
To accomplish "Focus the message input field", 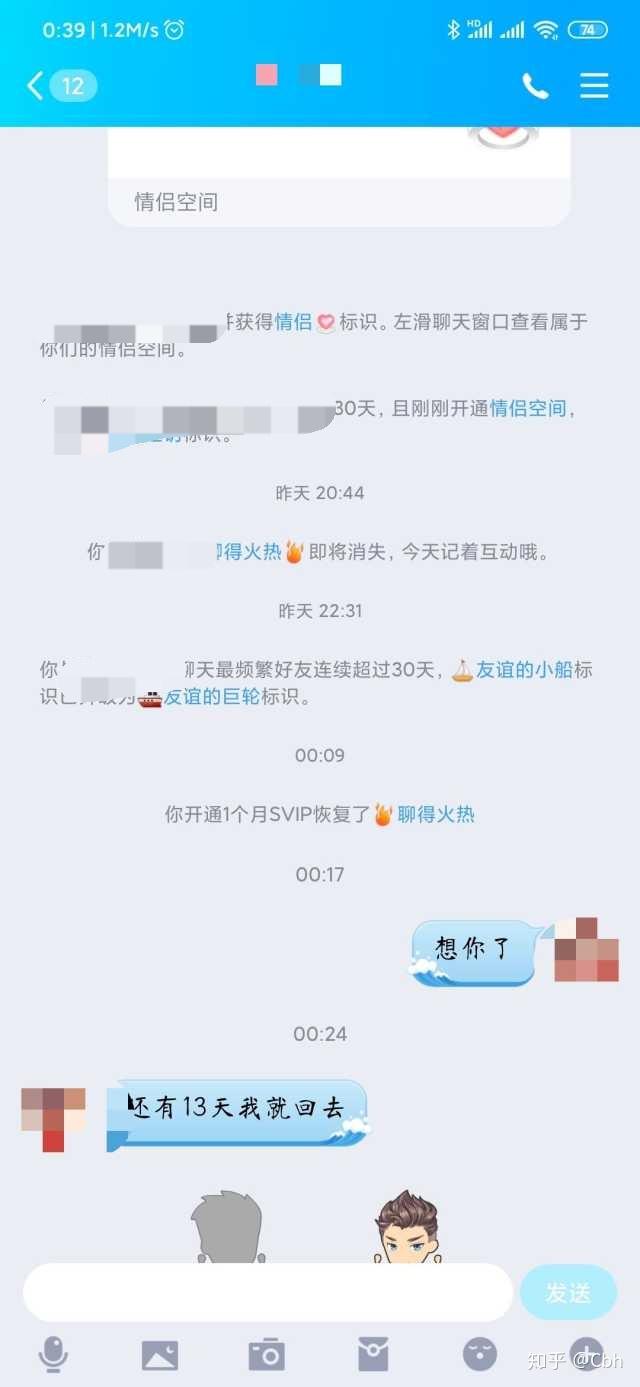I will pos(268,1292).
